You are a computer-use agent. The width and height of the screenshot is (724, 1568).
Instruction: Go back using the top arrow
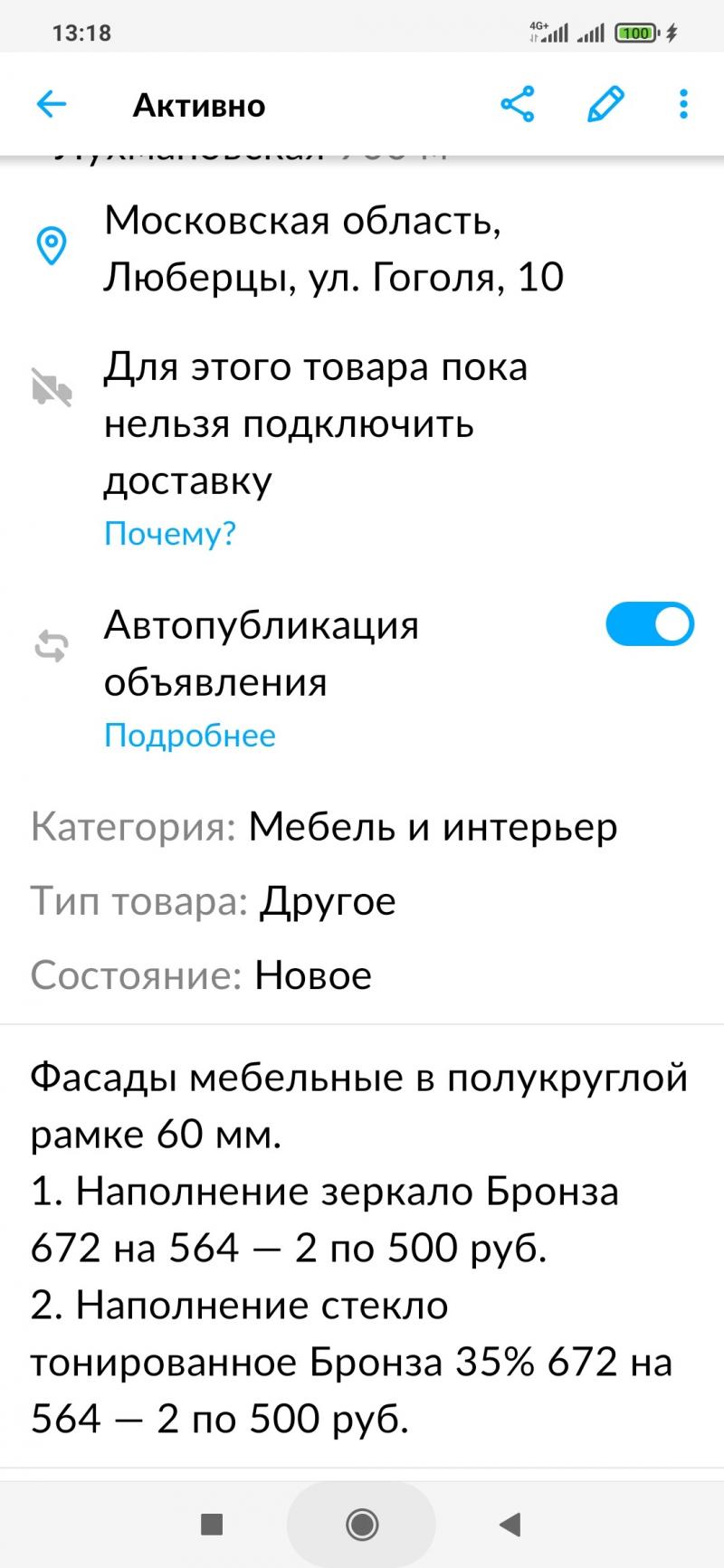click(x=52, y=105)
